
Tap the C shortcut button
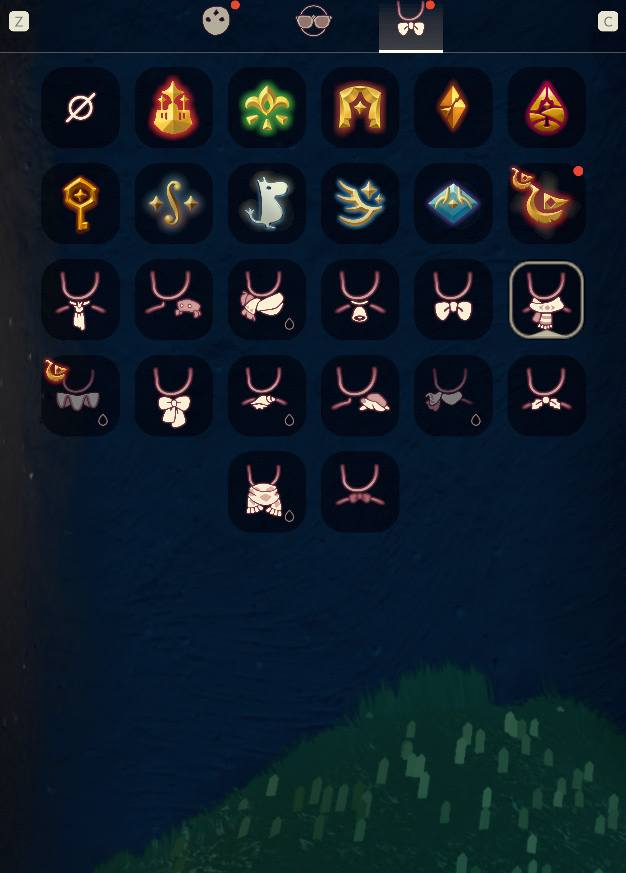[x=607, y=21]
